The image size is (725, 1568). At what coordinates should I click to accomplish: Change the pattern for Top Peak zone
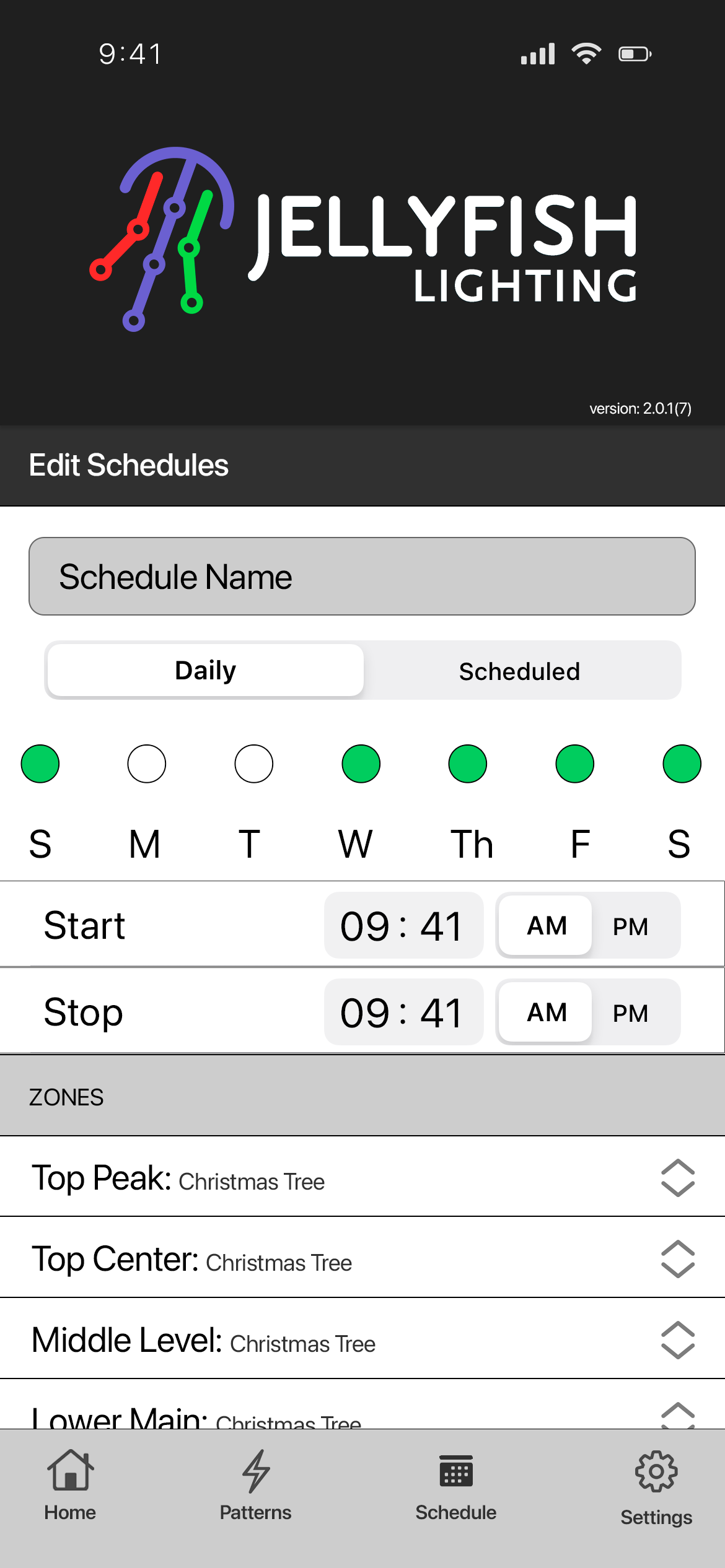pos(677,1178)
